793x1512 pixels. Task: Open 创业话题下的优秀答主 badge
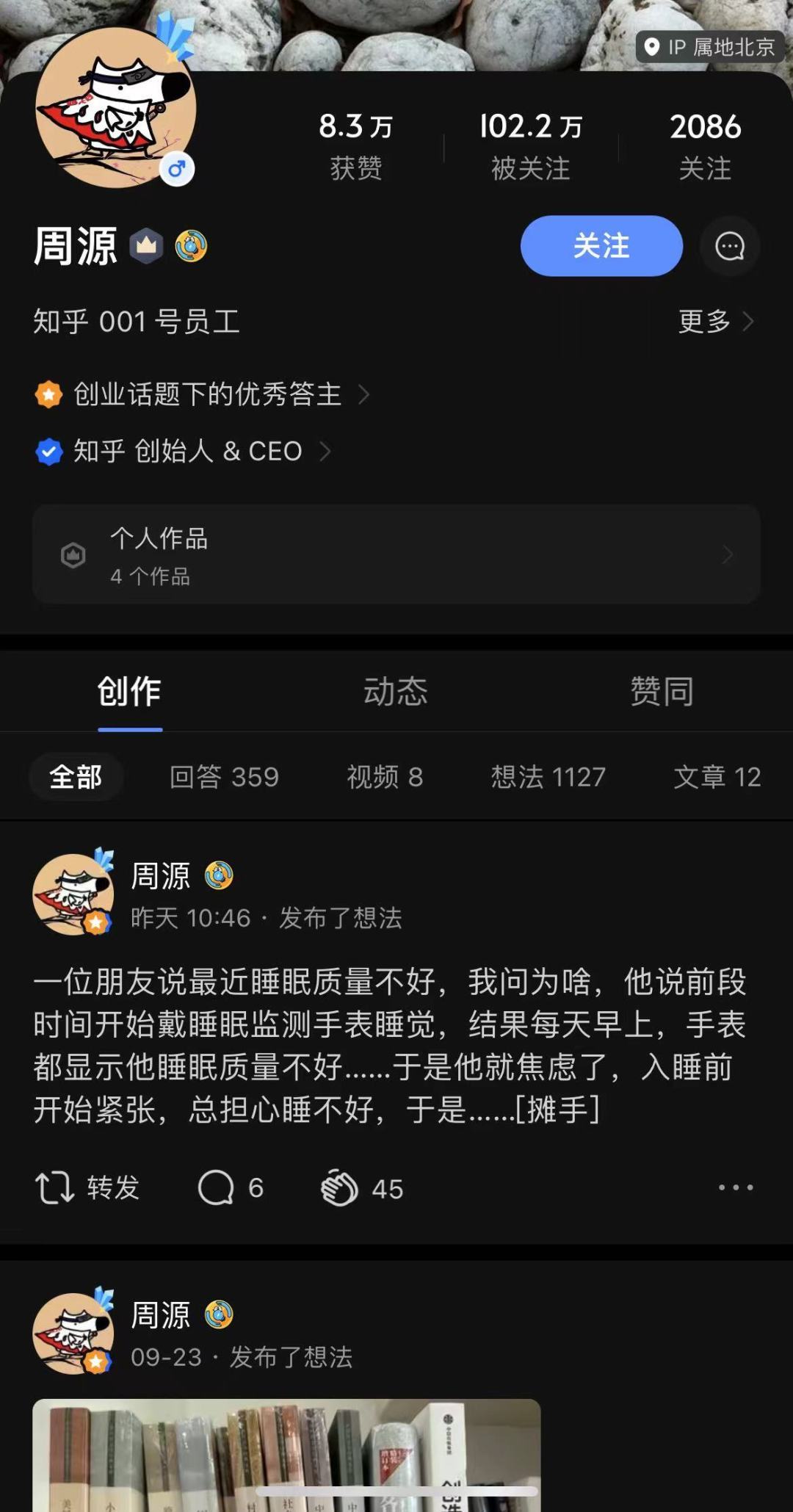click(207, 395)
